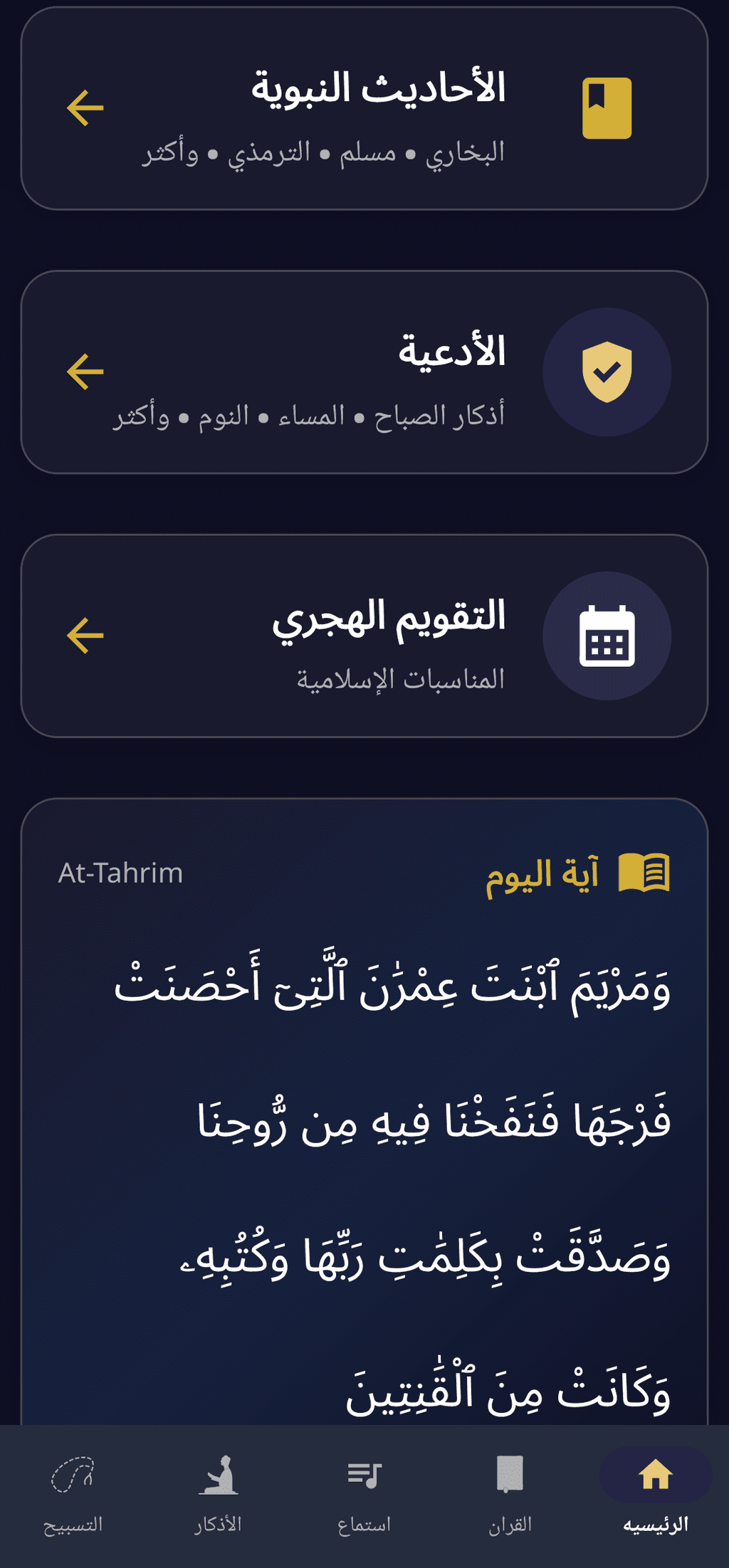
Task: Open the الأحاديث النبوية card
Action: [364, 109]
